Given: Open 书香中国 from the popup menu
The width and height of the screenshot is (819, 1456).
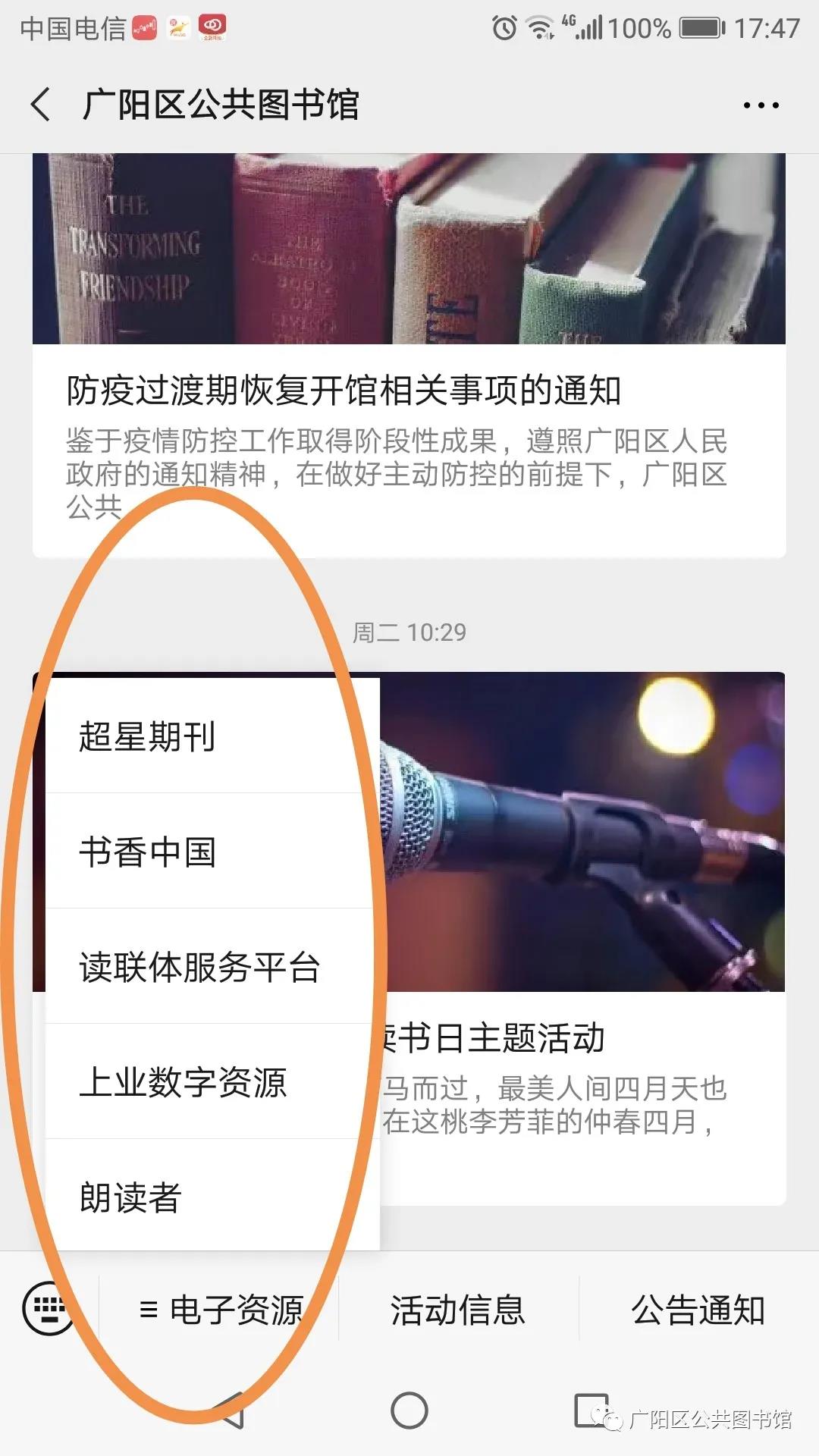Looking at the screenshot, I should tap(148, 852).
